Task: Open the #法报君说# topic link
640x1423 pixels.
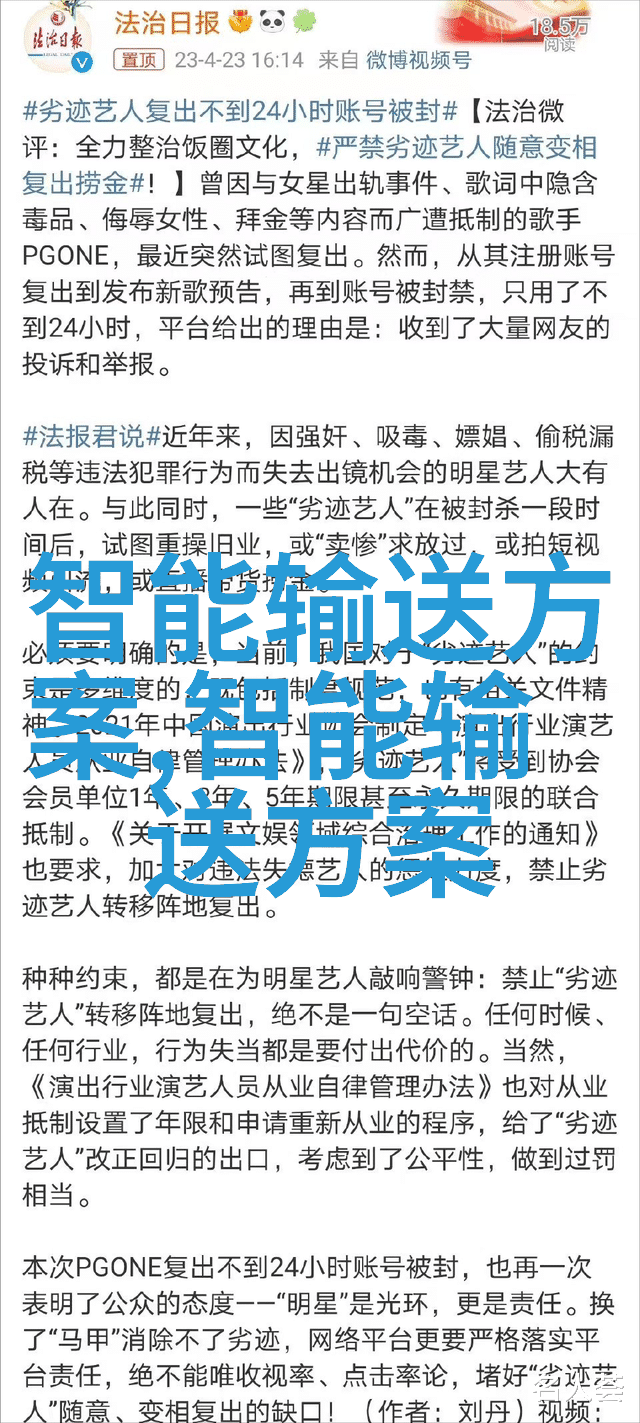Action: point(92,435)
